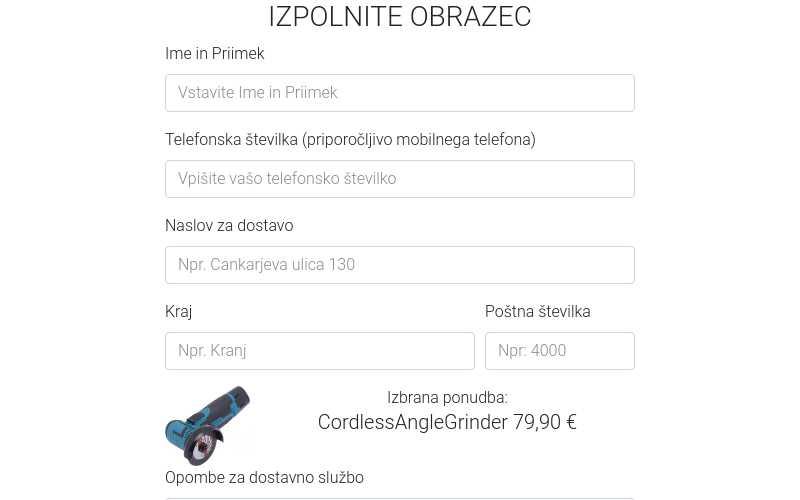The height and width of the screenshot is (500, 800).
Task: Enter the Poštna številka postal code field
Action: click(x=559, y=351)
